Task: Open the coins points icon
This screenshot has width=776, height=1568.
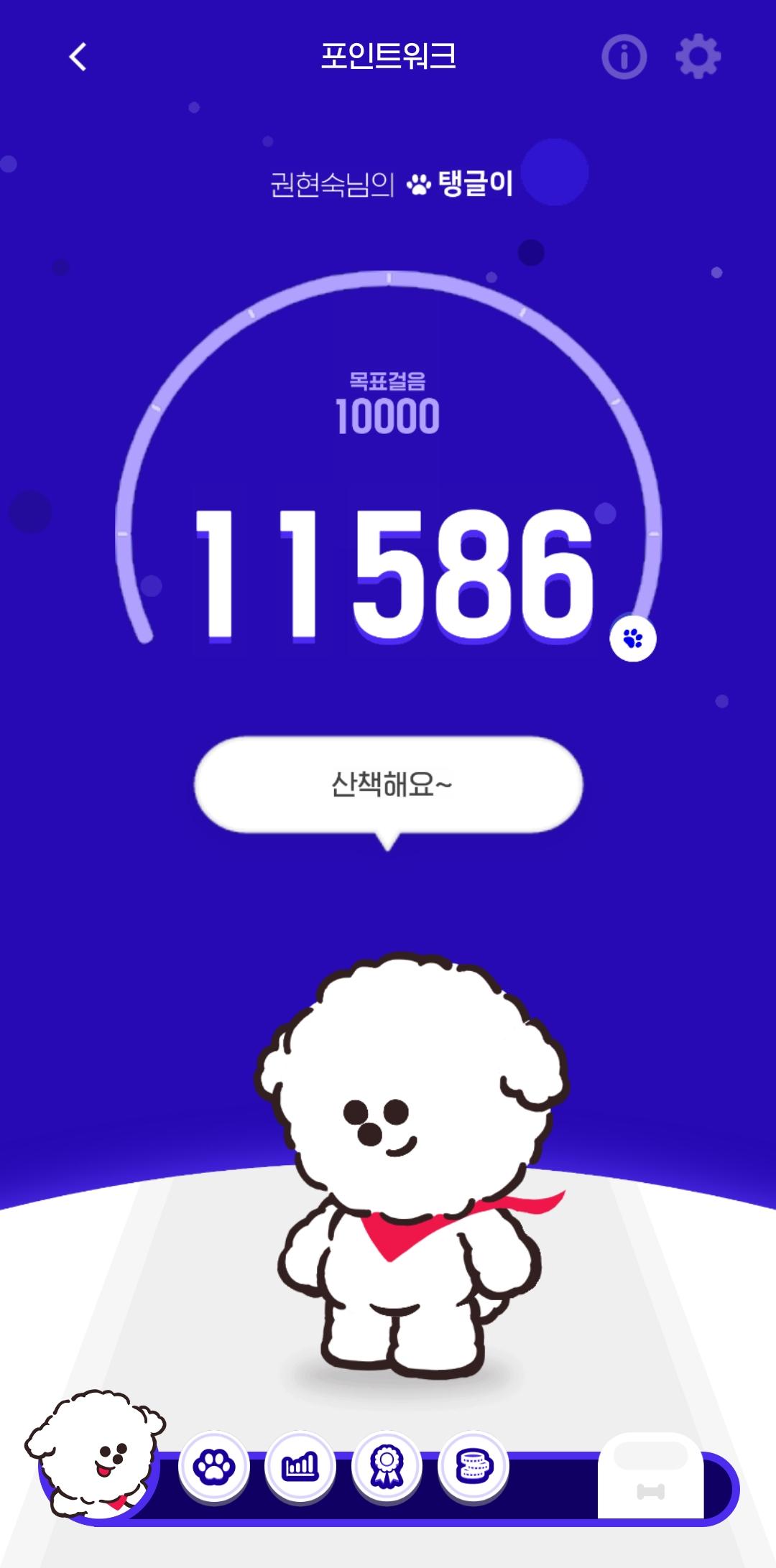Action: pyautogui.click(x=473, y=1466)
